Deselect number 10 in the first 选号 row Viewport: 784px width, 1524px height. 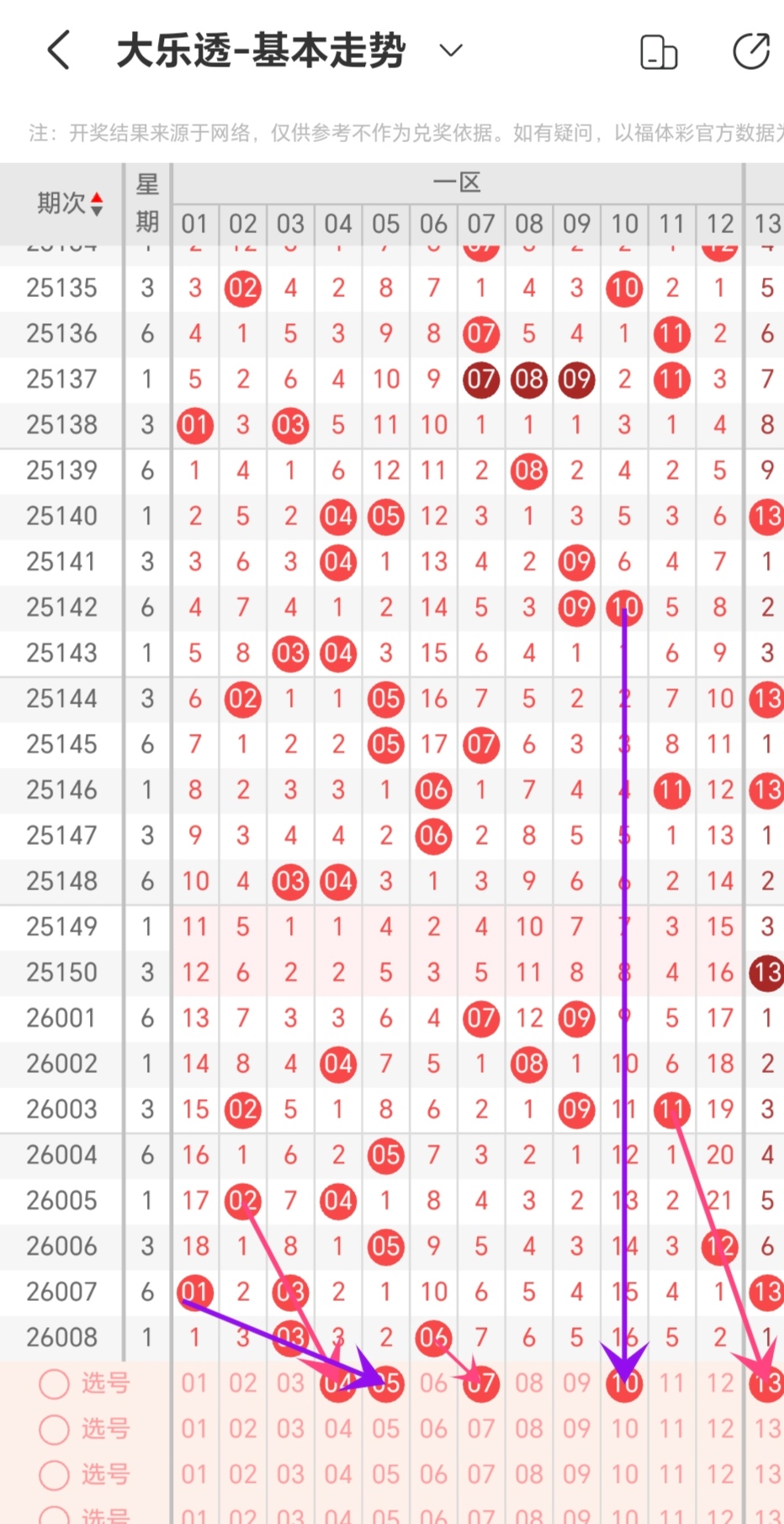click(624, 1383)
